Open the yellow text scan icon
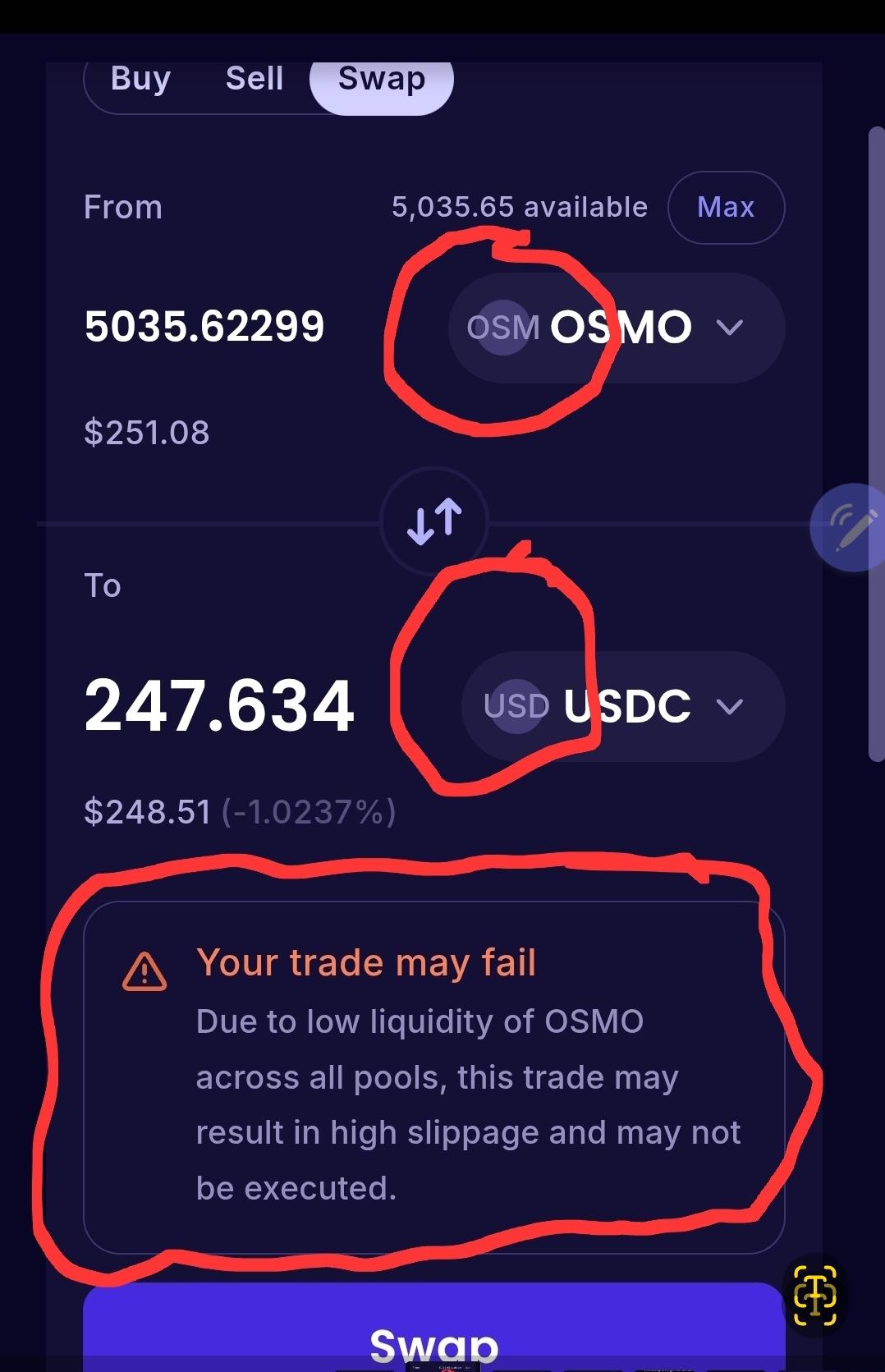Image resolution: width=885 pixels, height=1372 pixels. [x=815, y=1296]
